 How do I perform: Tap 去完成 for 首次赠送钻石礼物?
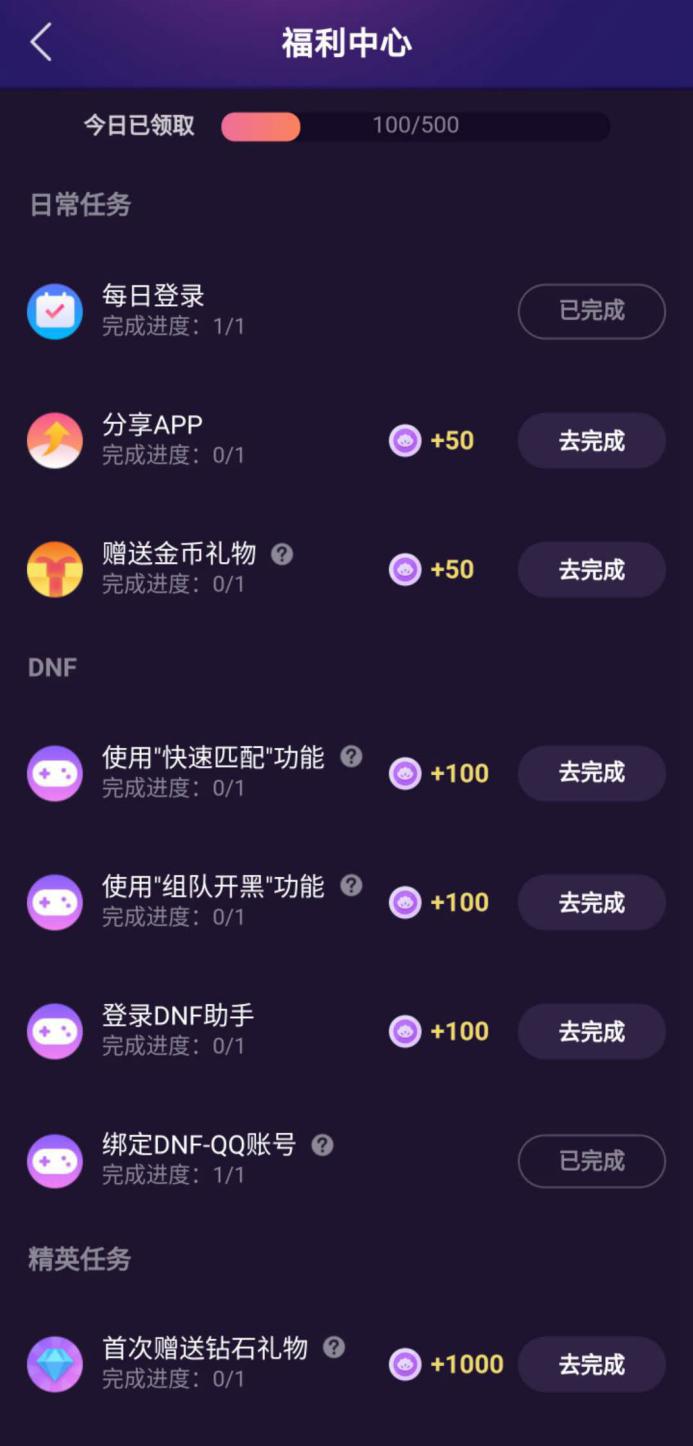coord(591,1364)
